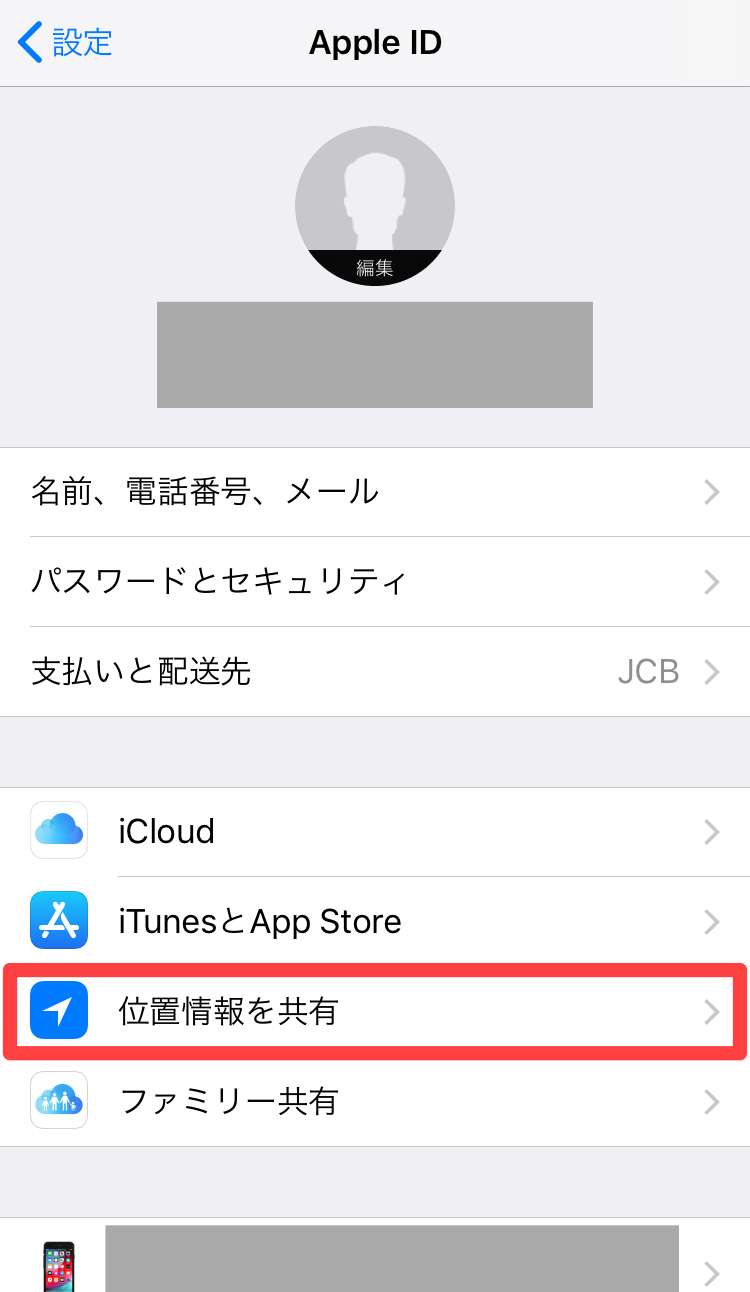Open 支払いと配送先 settings
Screen dimensions: 750x1292
tap(375, 671)
